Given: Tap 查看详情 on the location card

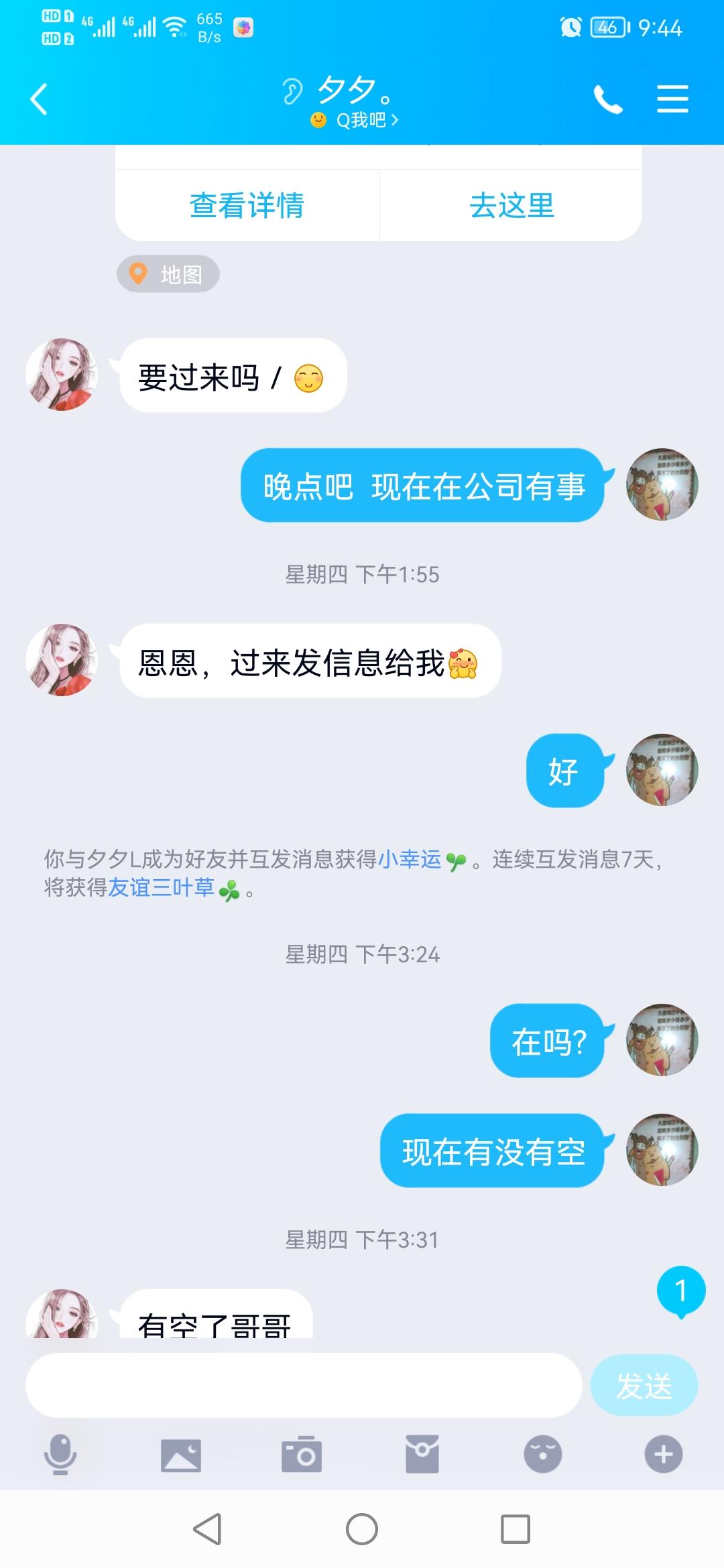Looking at the screenshot, I should tap(247, 205).
